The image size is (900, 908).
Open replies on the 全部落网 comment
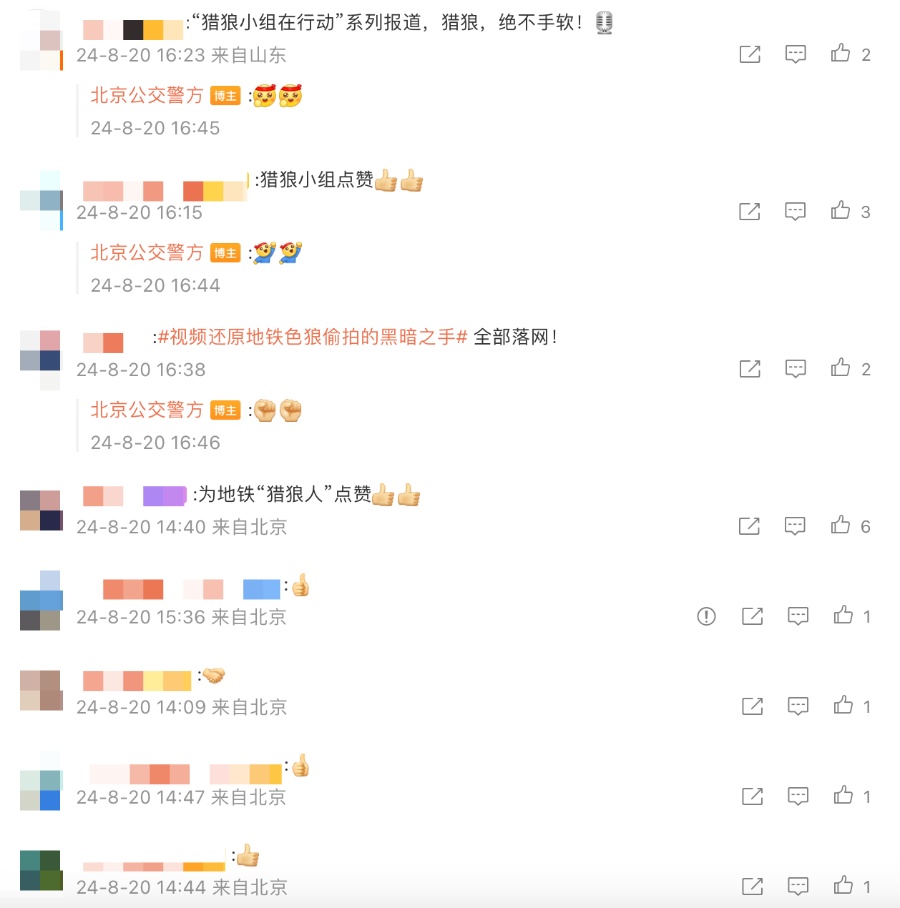click(795, 368)
